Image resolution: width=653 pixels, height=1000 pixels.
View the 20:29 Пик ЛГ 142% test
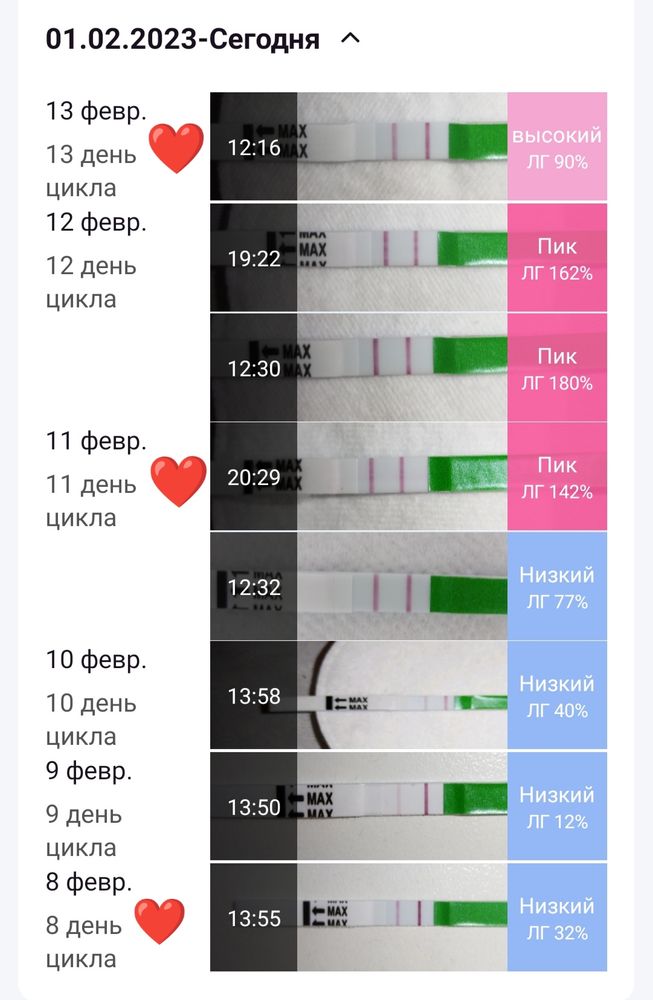coord(408,477)
